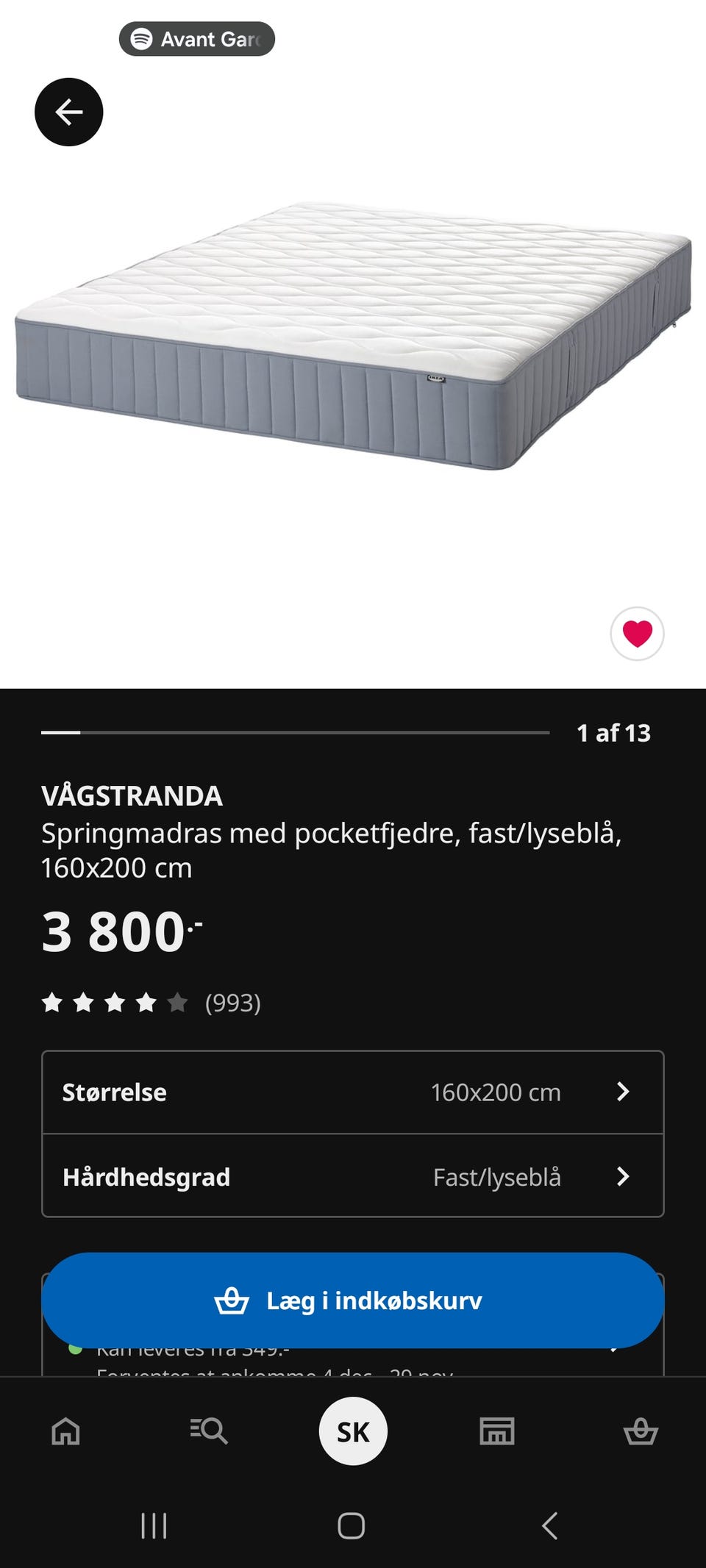706x1568 pixels.
Task: Open the (993) reviews link
Action: 232,1002
